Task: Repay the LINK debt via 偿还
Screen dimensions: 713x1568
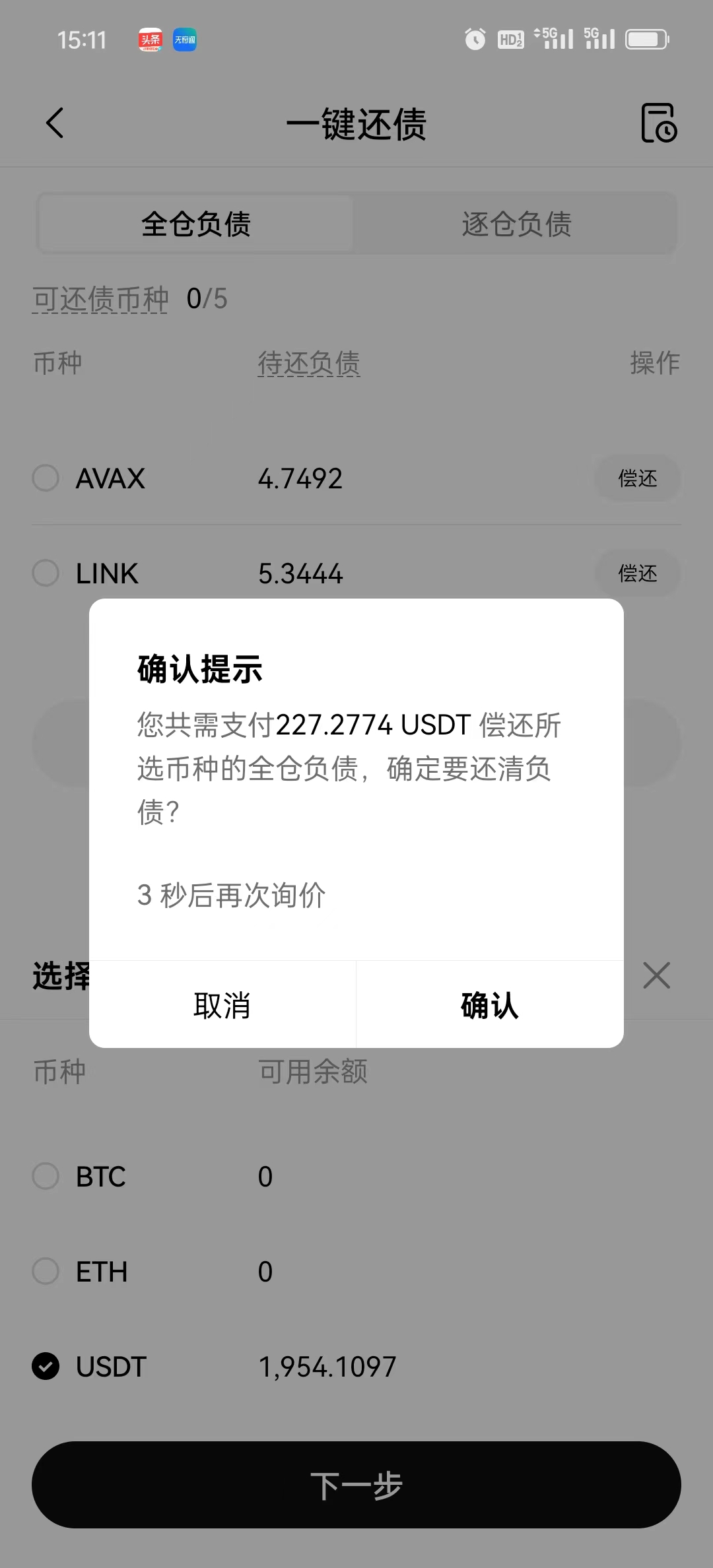Action: [637, 573]
